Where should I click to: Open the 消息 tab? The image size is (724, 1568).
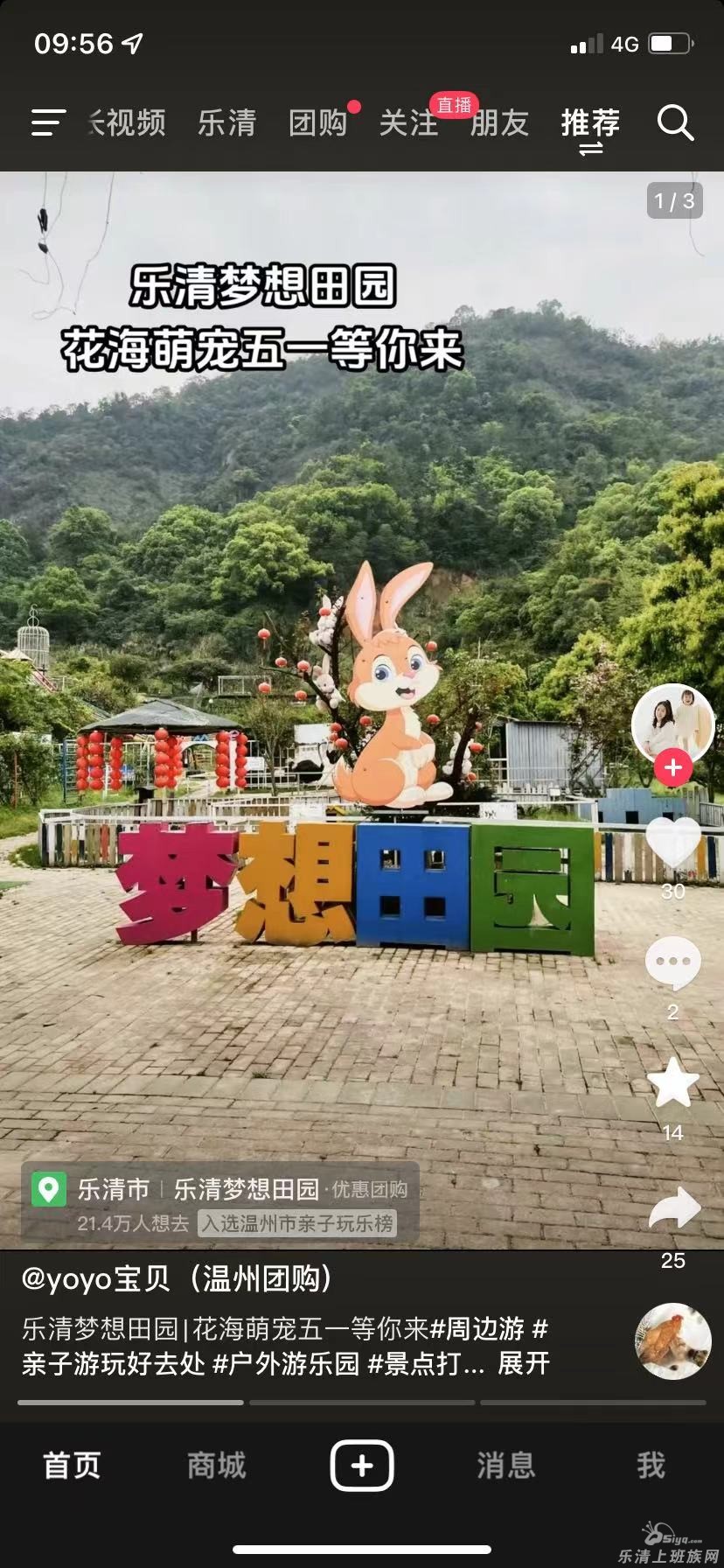[x=505, y=1466]
